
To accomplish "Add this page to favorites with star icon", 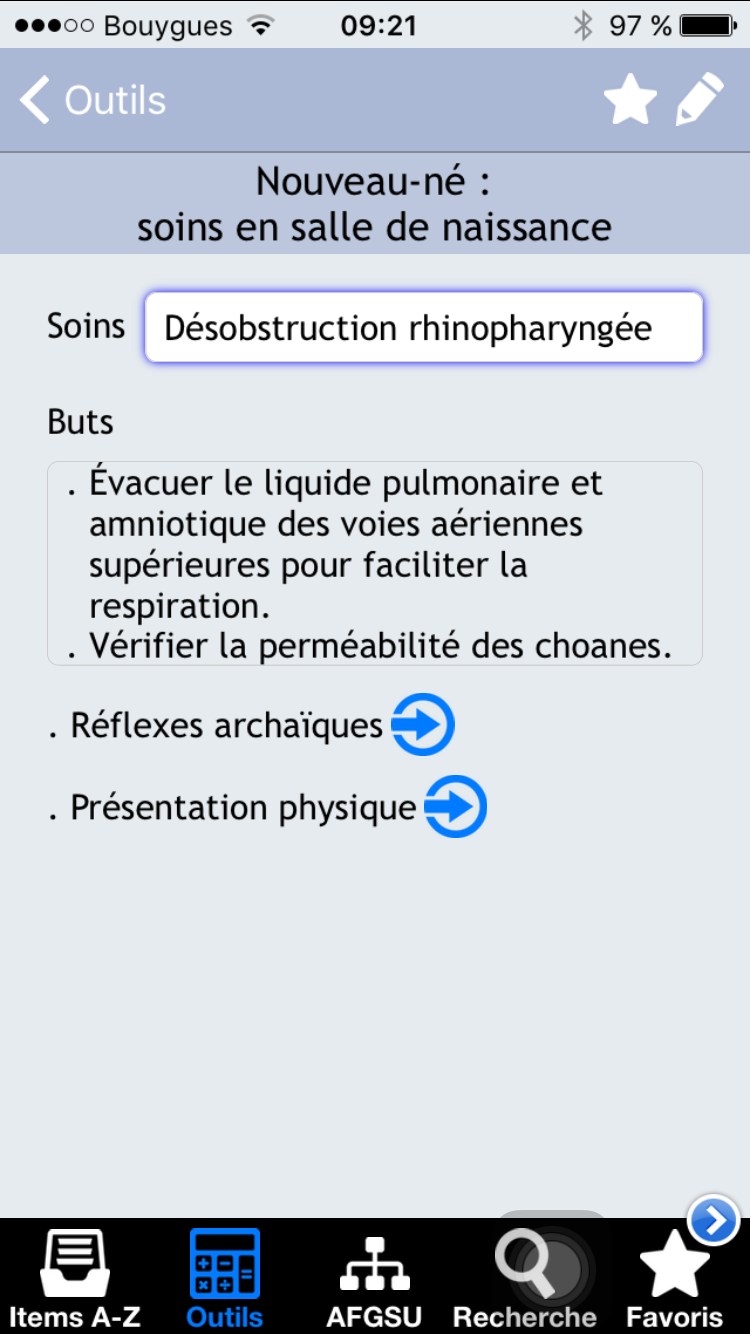I will pyautogui.click(x=630, y=100).
